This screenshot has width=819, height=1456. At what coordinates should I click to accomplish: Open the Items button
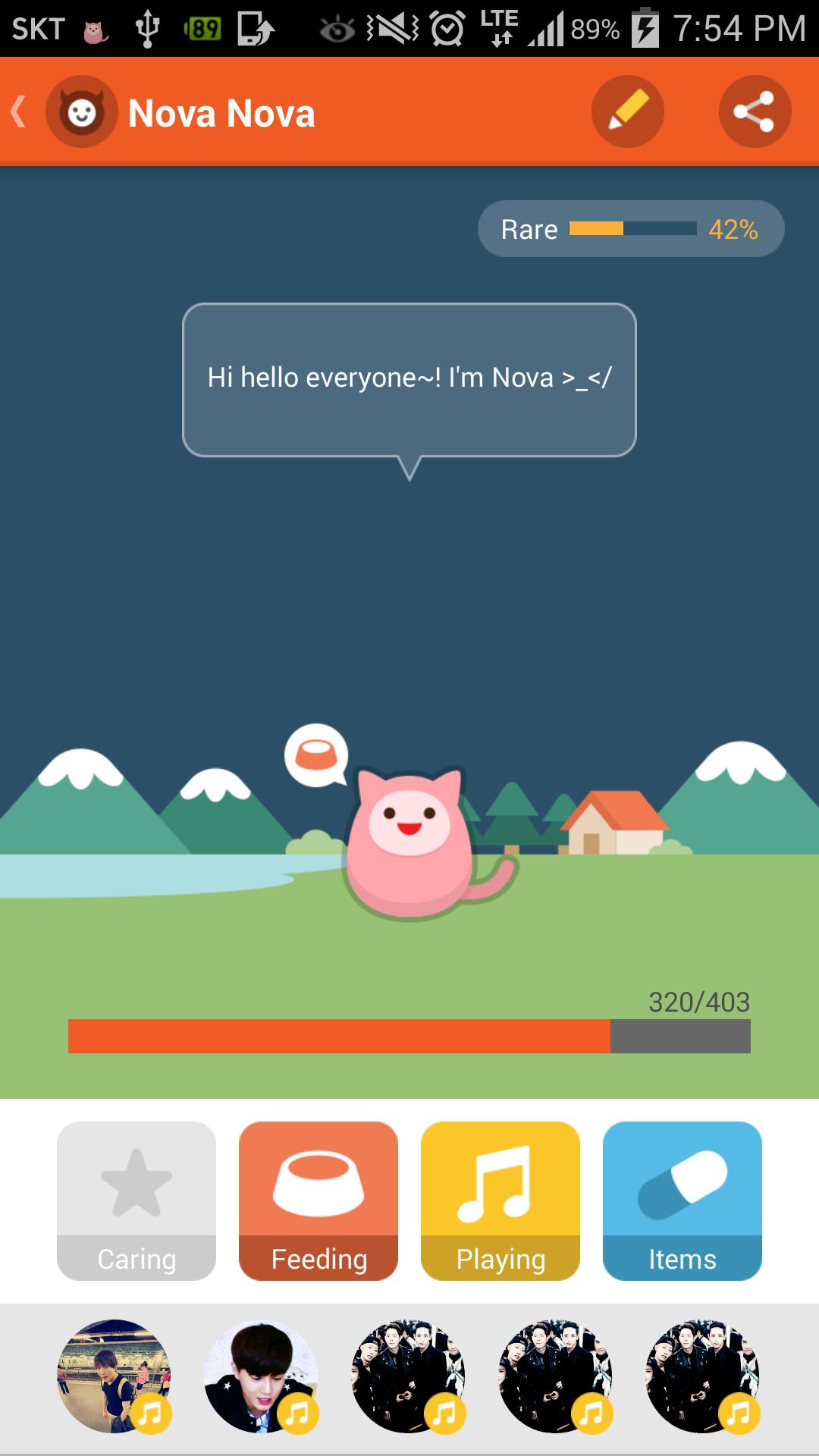pos(682,1200)
